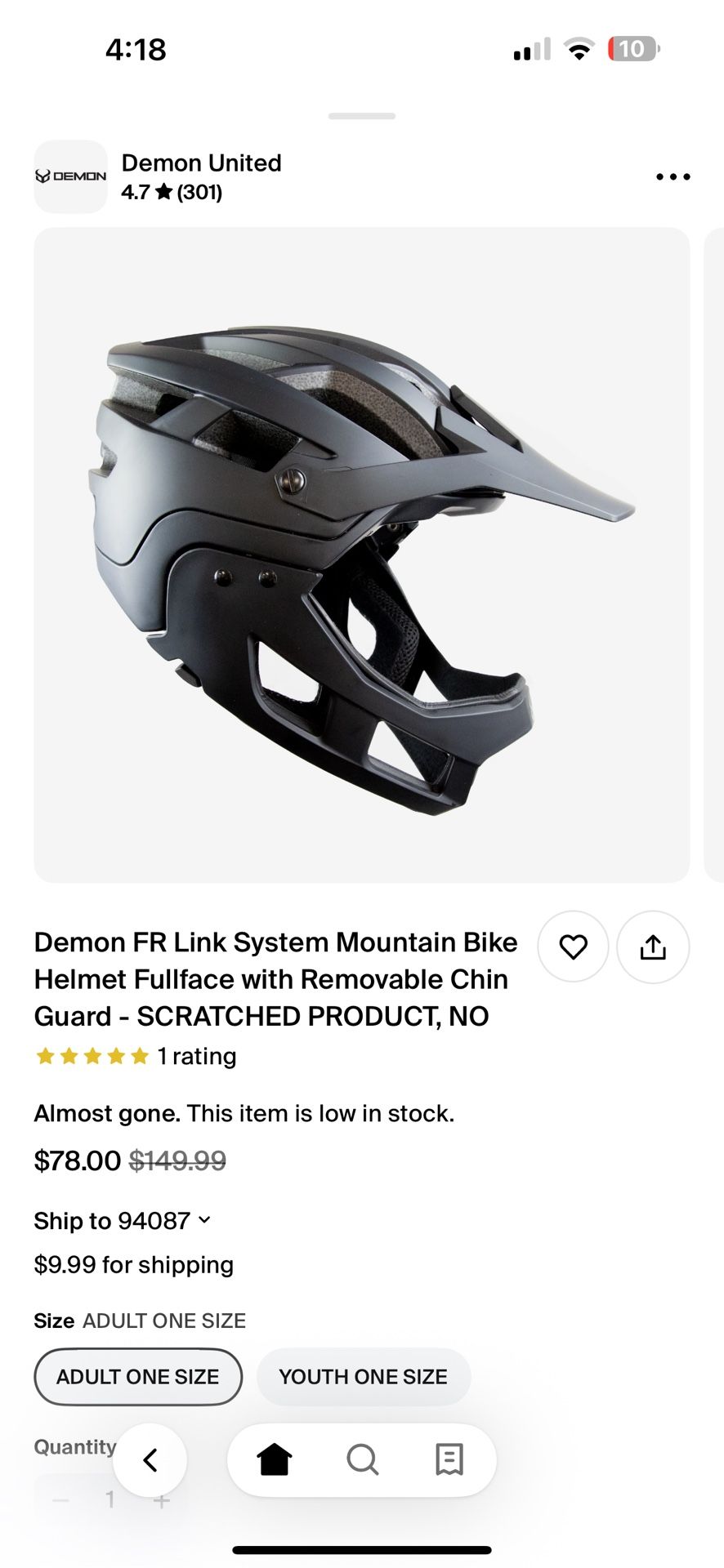This screenshot has width=724, height=1568.
Task: Open the helmet product photo
Action: pos(361,555)
